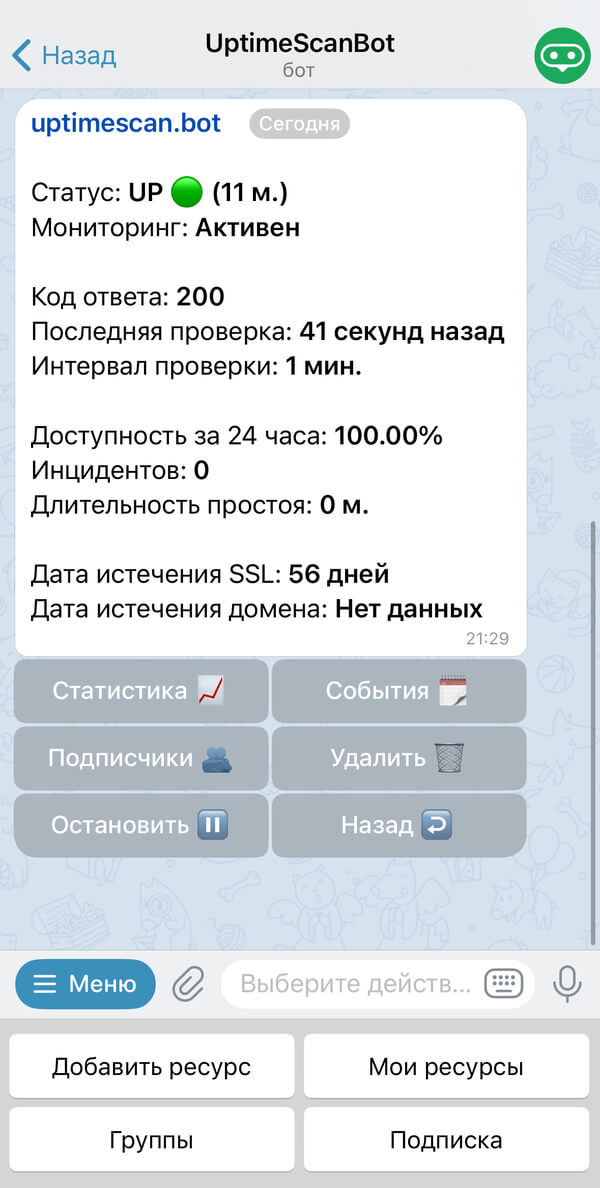Image resolution: width=600 pixels, height=1188 pixels.
Task: Tap the inline Назад button with arrow emoji
Action: 398,825
